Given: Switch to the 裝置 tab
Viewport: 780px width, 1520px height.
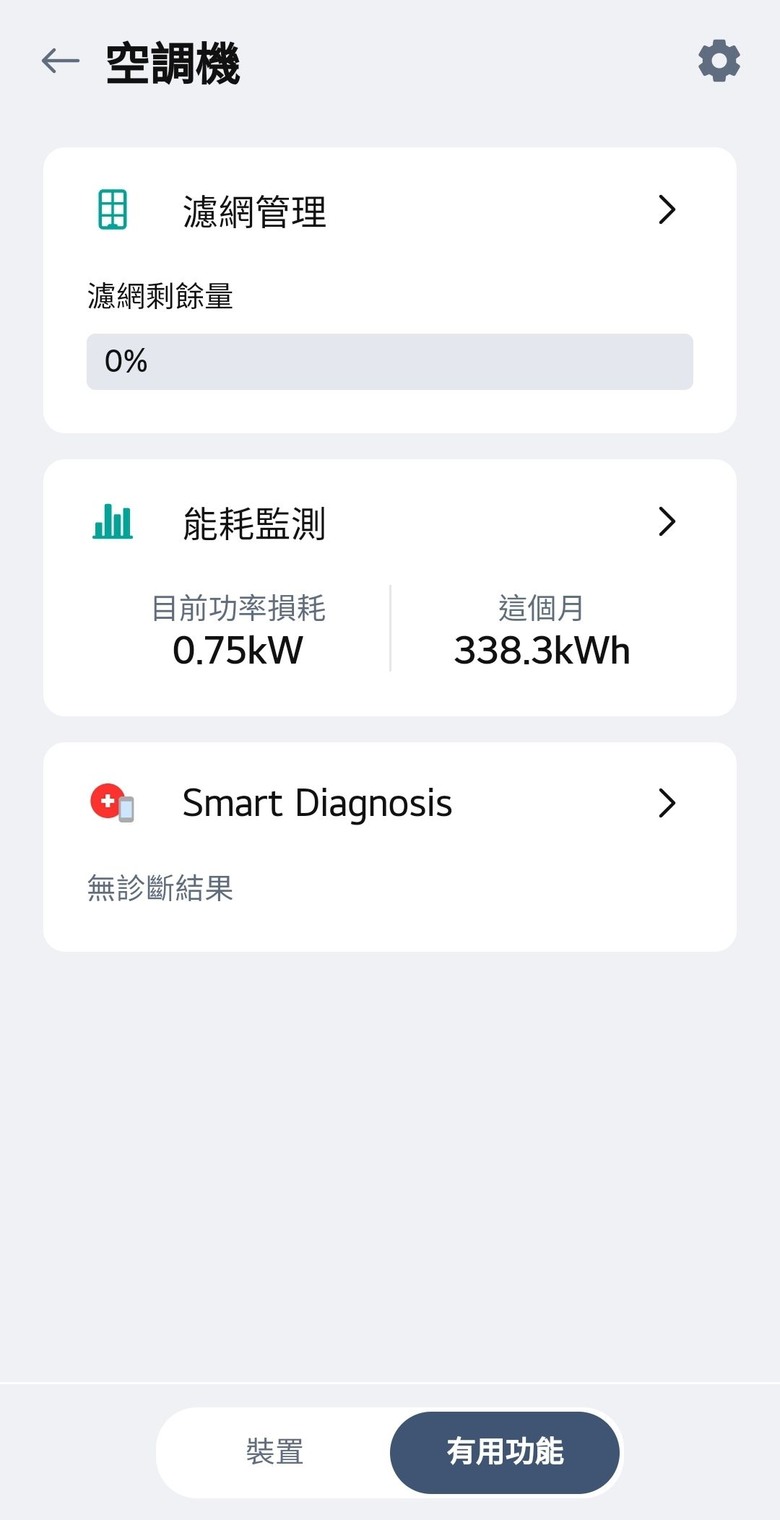Looking at the screenshot, I should pos(275,1452).
